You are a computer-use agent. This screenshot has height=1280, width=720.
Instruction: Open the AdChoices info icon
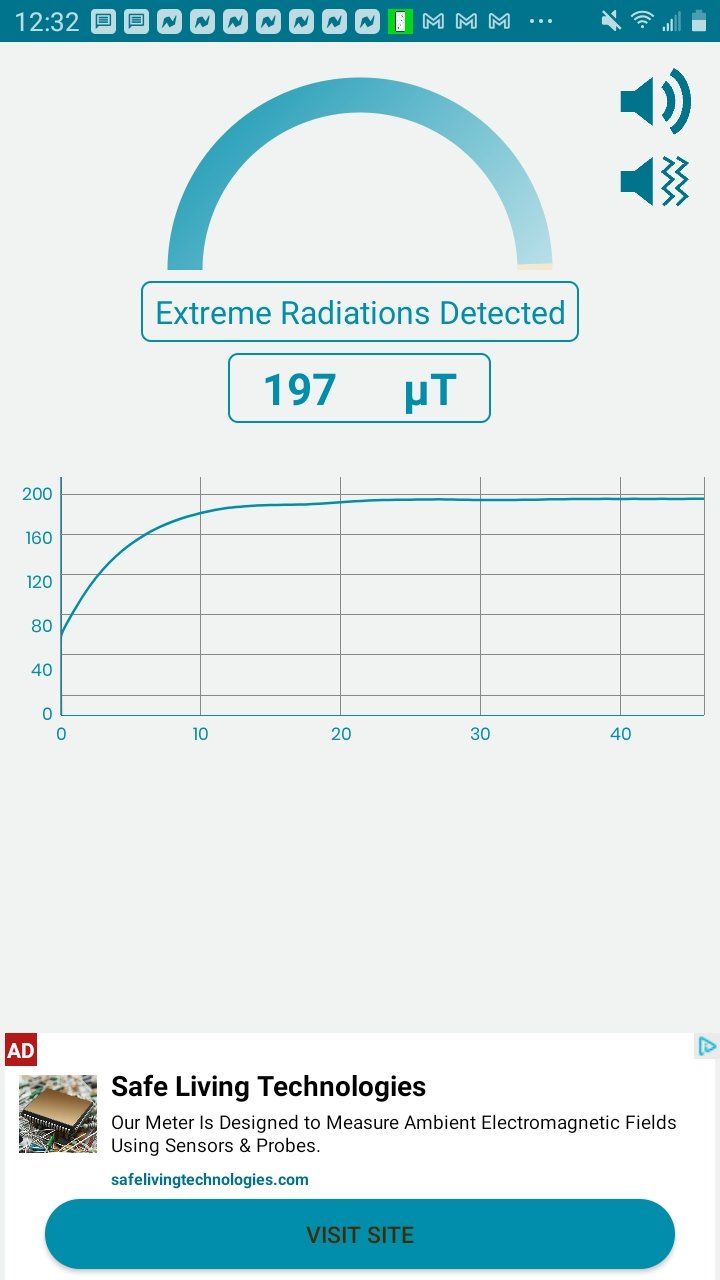(706, 1046)
